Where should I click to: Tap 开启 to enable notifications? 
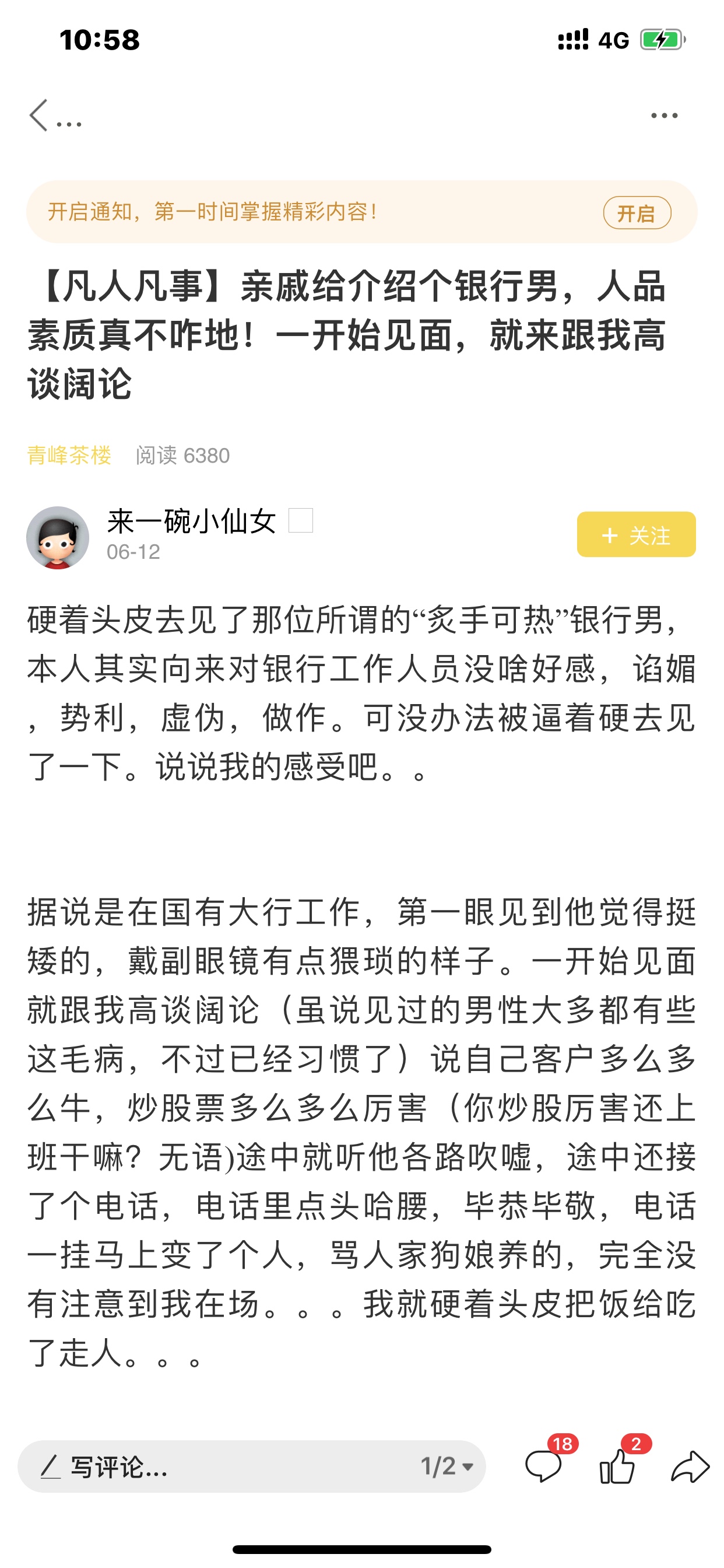(637, 213)
